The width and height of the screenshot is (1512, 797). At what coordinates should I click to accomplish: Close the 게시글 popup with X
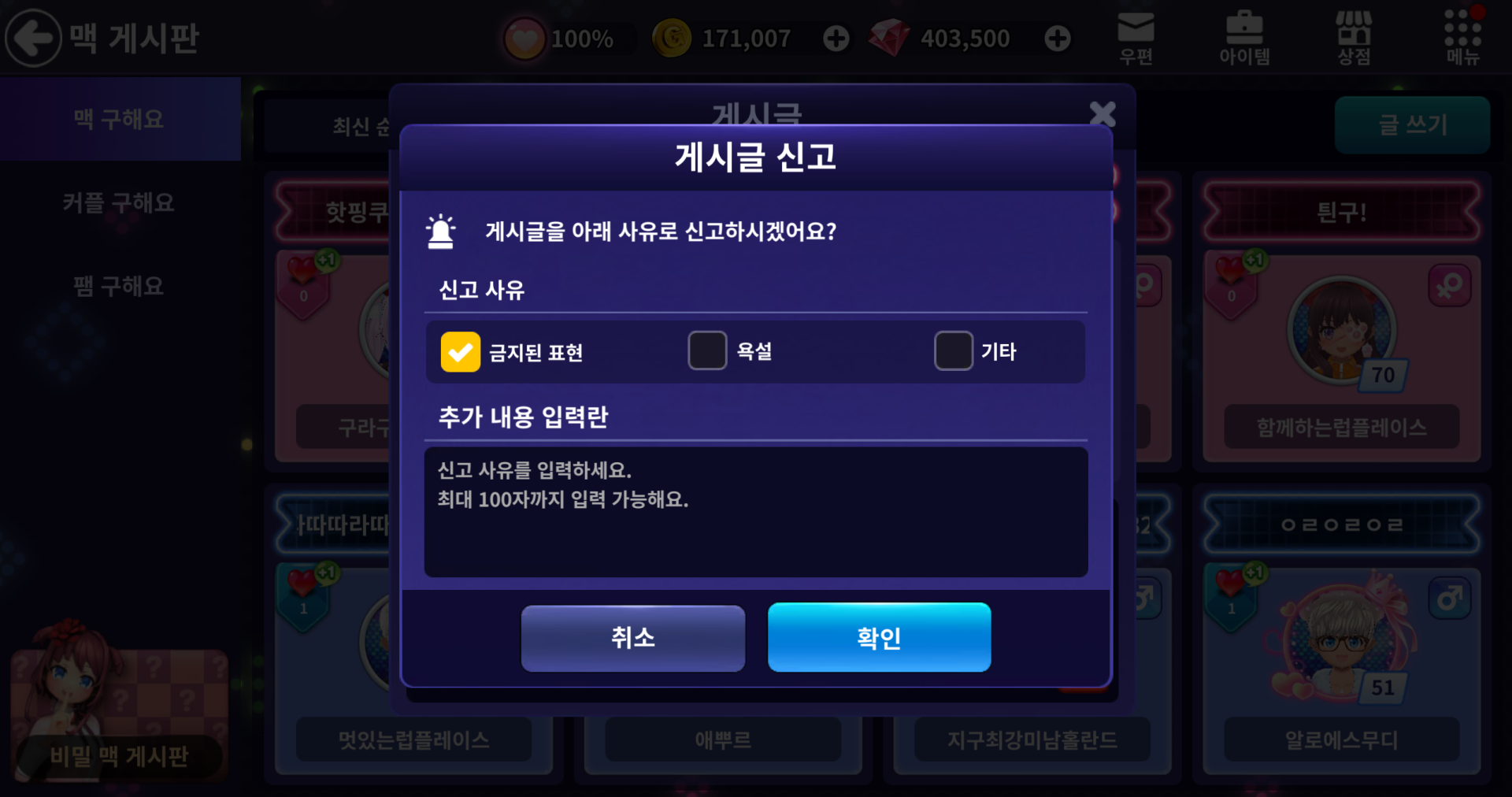tap(1102, 114)
